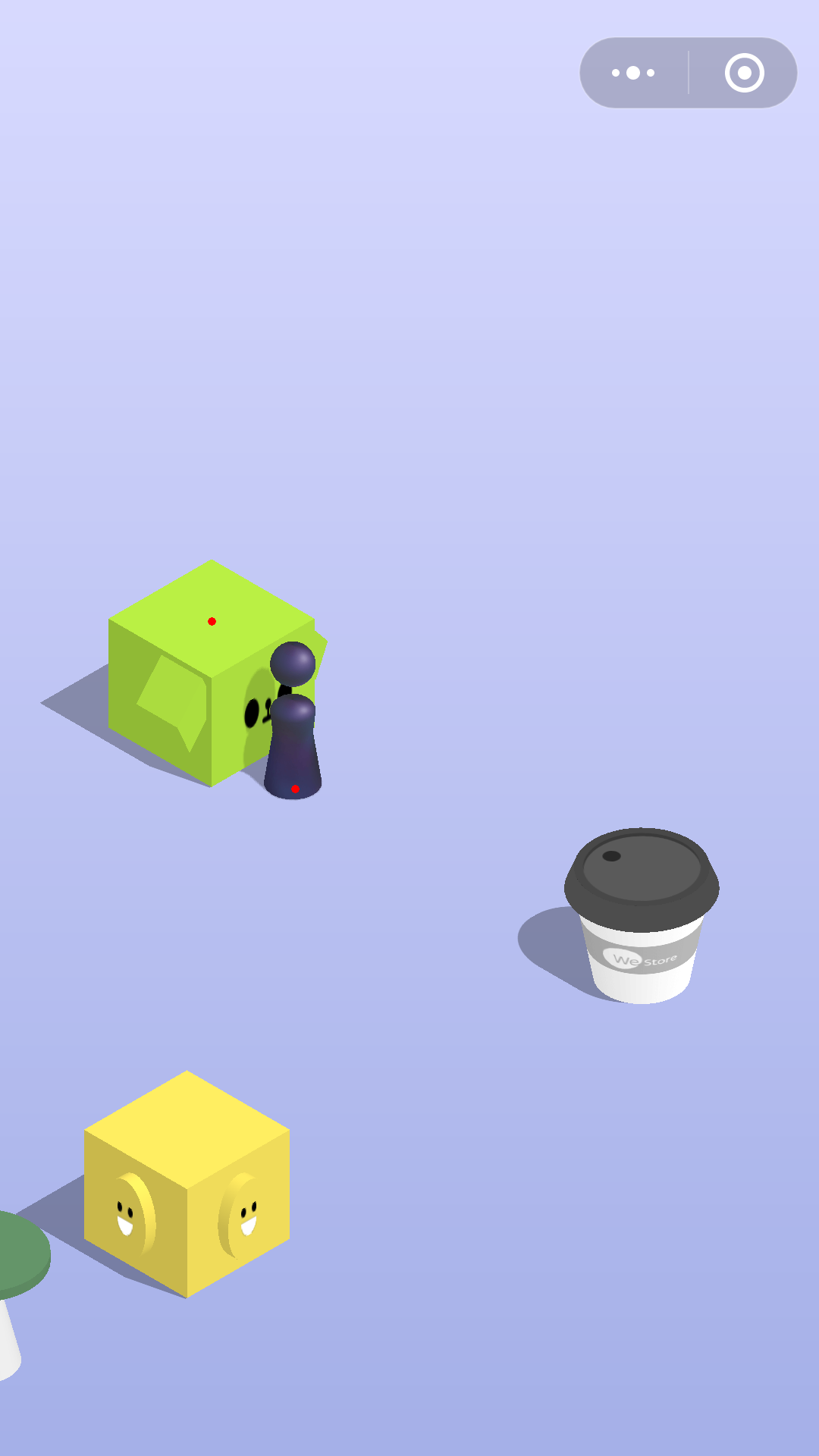Tap the divider line inside the capsule button
Viewport: 819px width, 1456px height.
click(x=688, y=73)
